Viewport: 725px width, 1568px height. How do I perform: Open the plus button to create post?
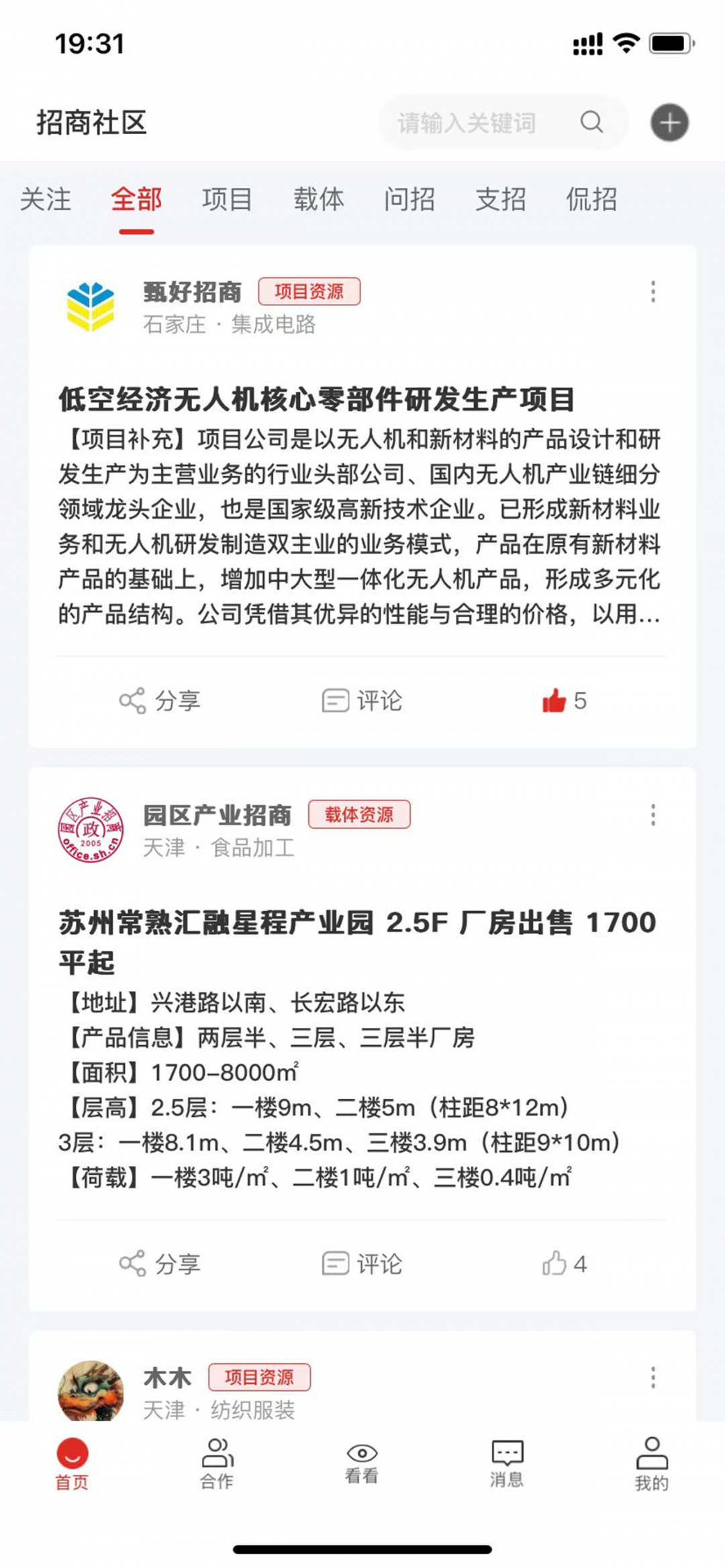click(669, 123)
